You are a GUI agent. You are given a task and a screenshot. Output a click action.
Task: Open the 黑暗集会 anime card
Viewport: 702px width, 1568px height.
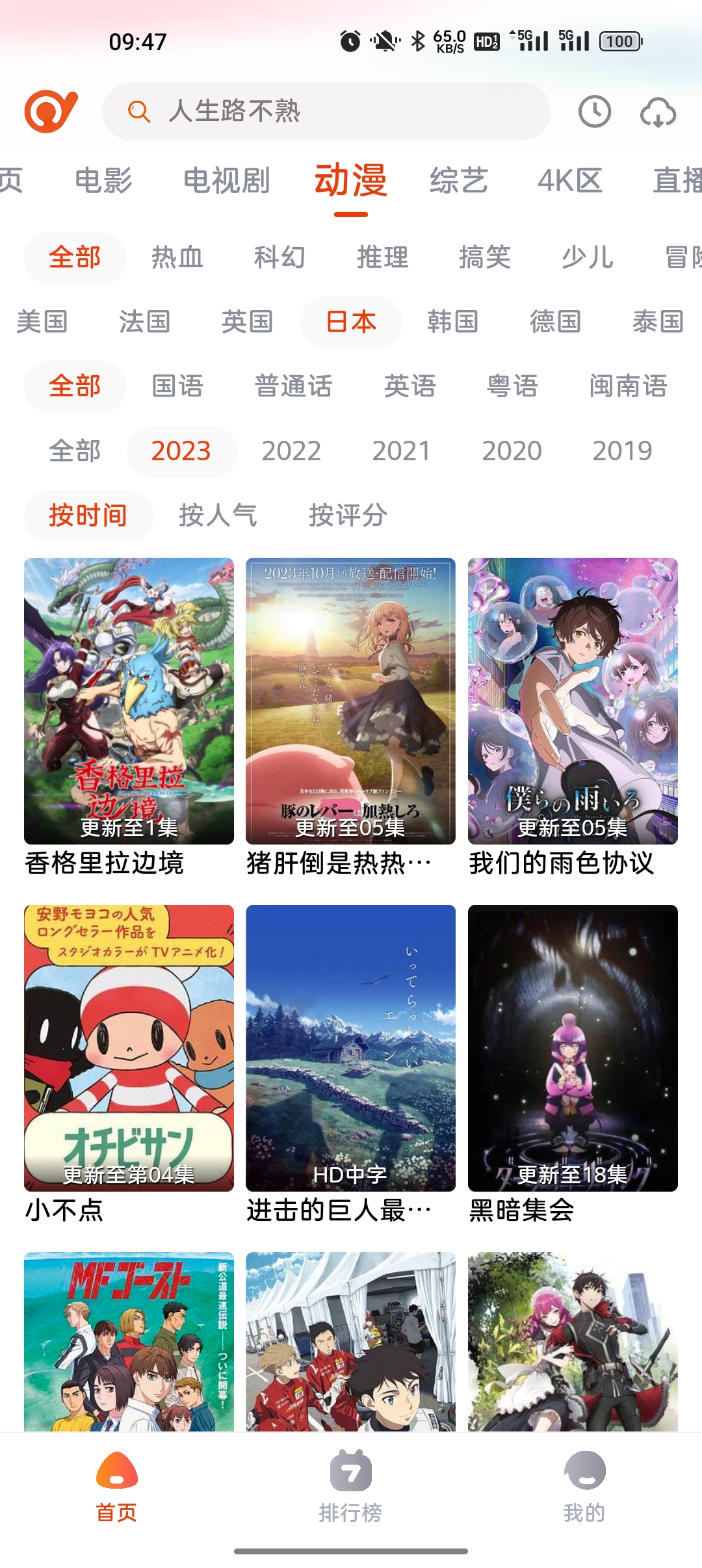coord(573,1048)
